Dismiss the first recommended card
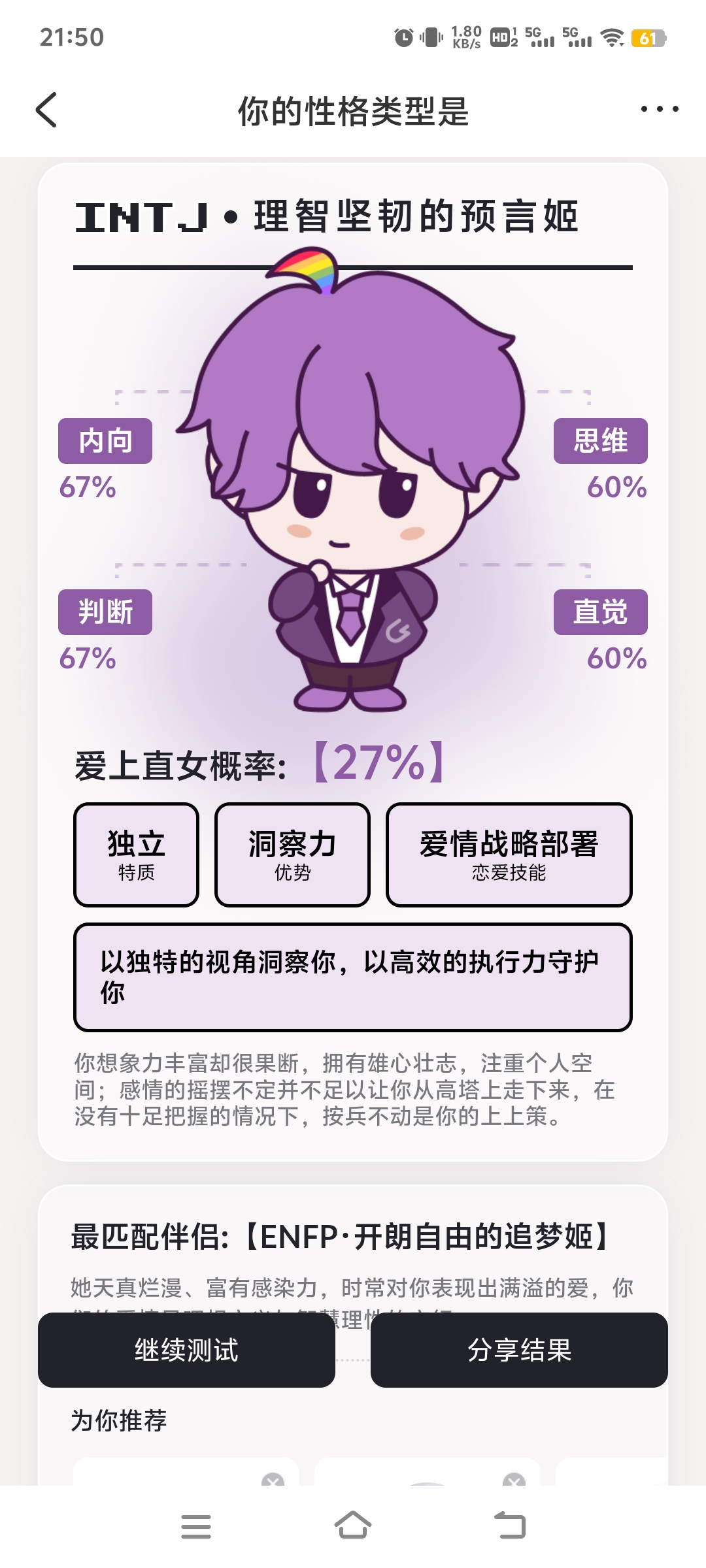 tap(273, 1478)
